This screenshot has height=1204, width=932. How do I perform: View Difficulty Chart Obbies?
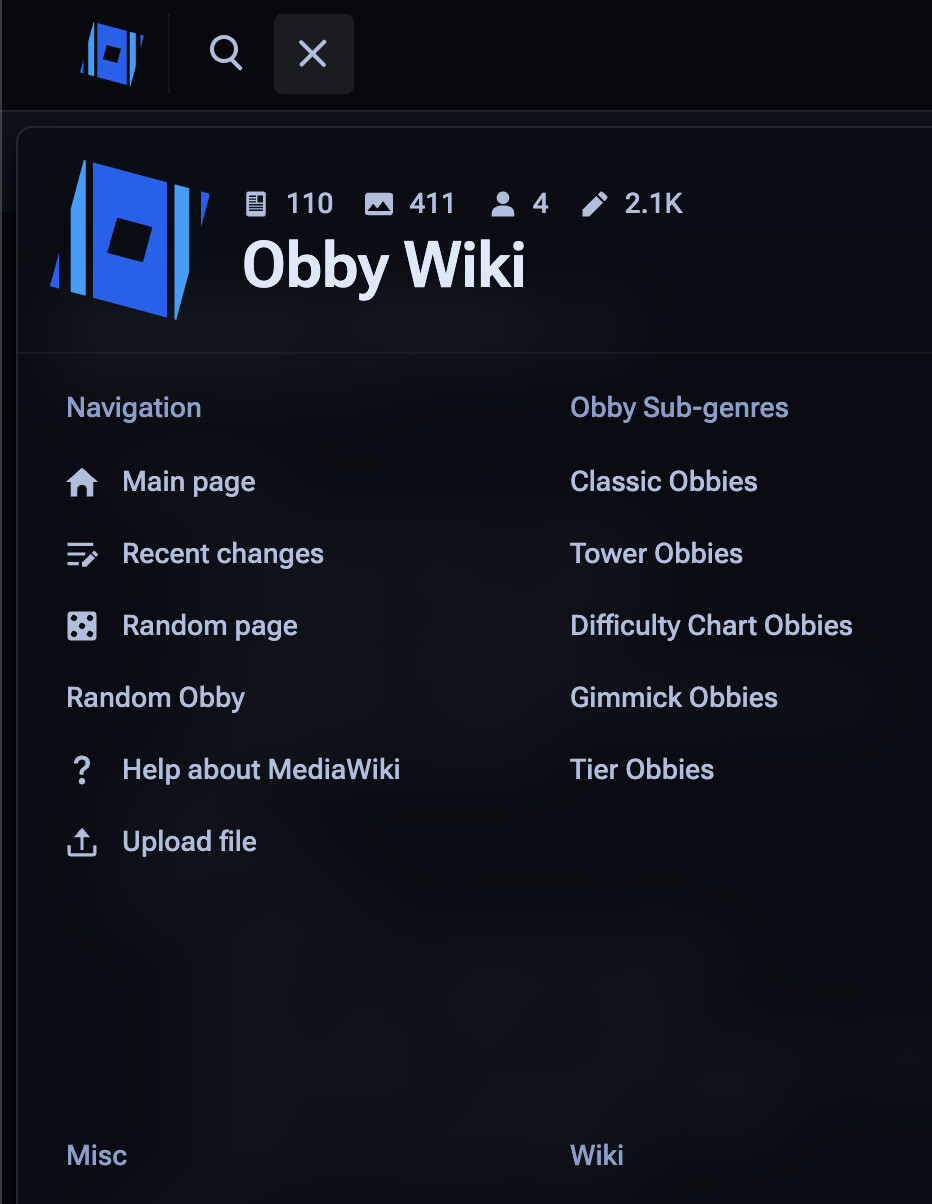pos(711,626)
